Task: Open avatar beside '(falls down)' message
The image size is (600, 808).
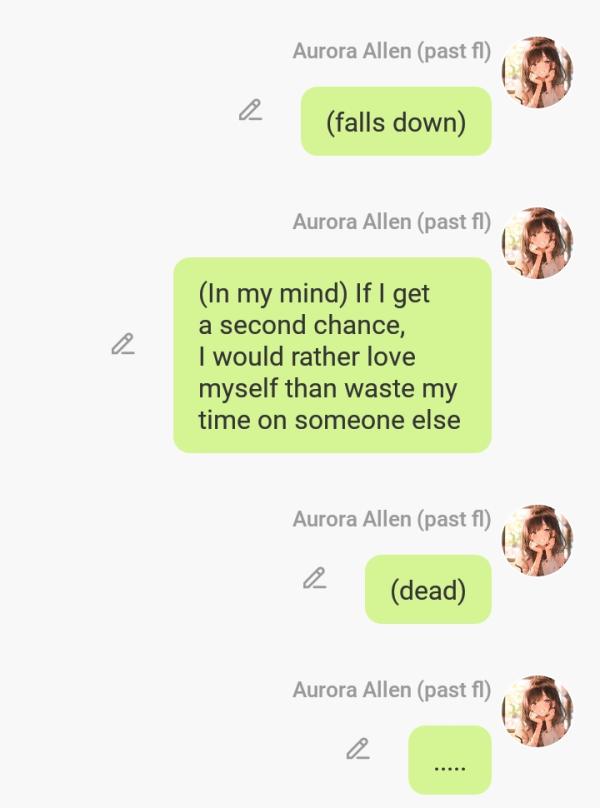Action: [x=537, y=72]
